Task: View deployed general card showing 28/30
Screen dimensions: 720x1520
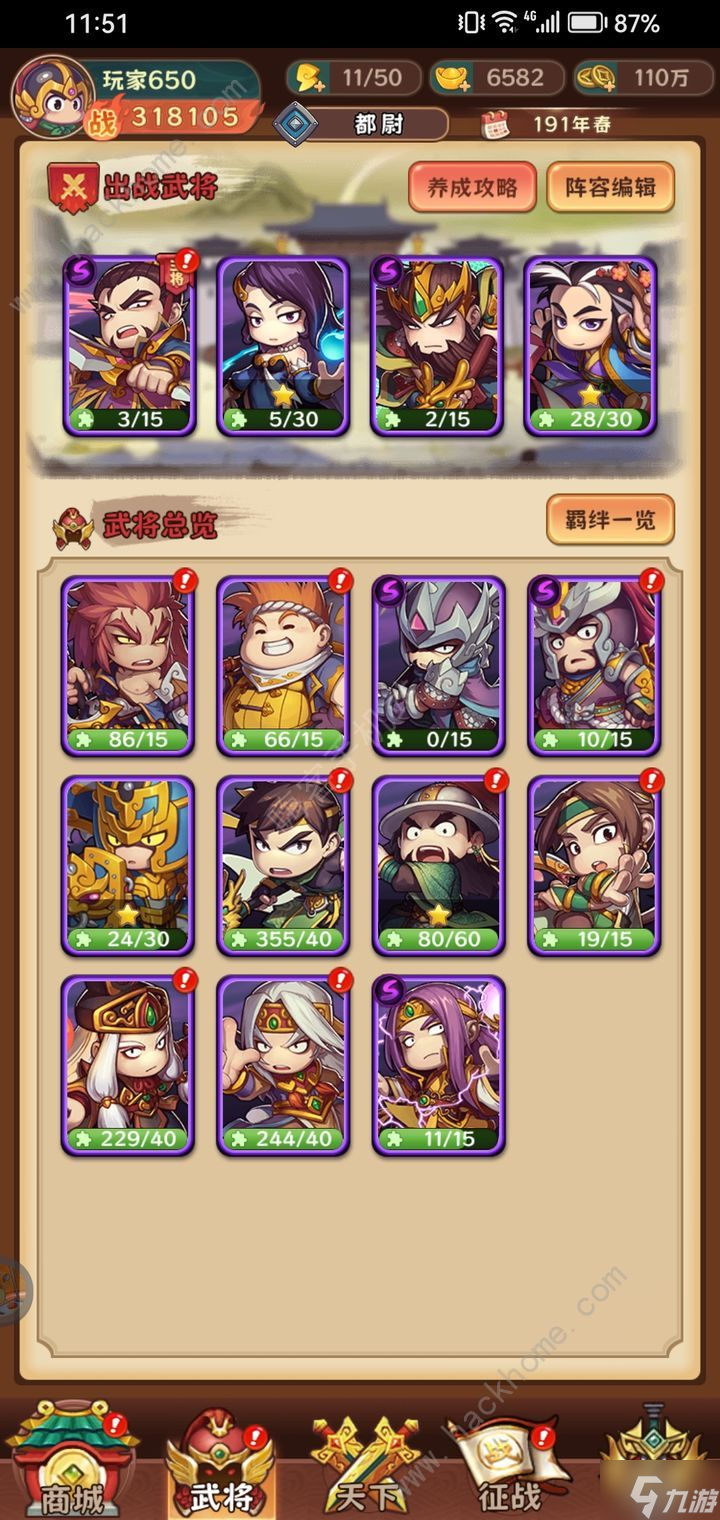Action: click(x=590, y=345)
